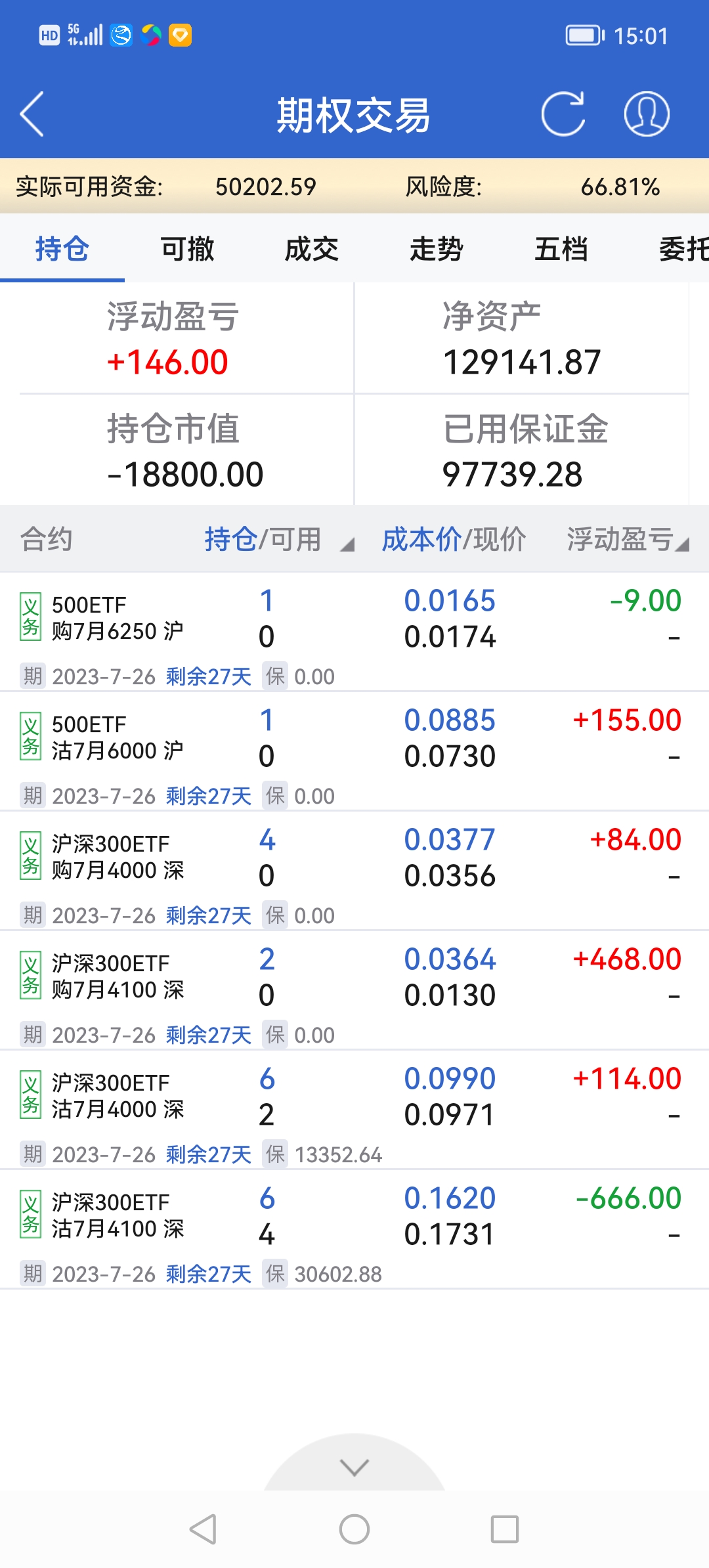Go back from the 期权交易 page
The height and width of the screenshot is (1568, 709).
33,114
